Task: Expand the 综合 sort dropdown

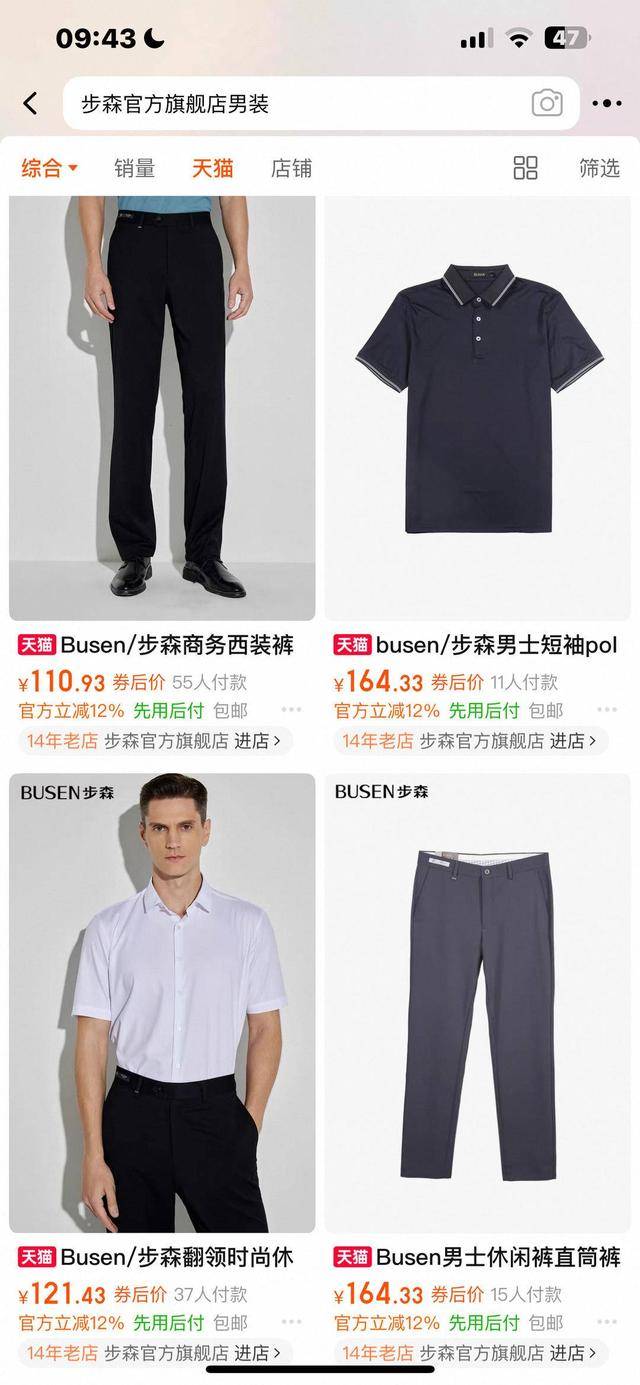Action: (x=50, y=168)
